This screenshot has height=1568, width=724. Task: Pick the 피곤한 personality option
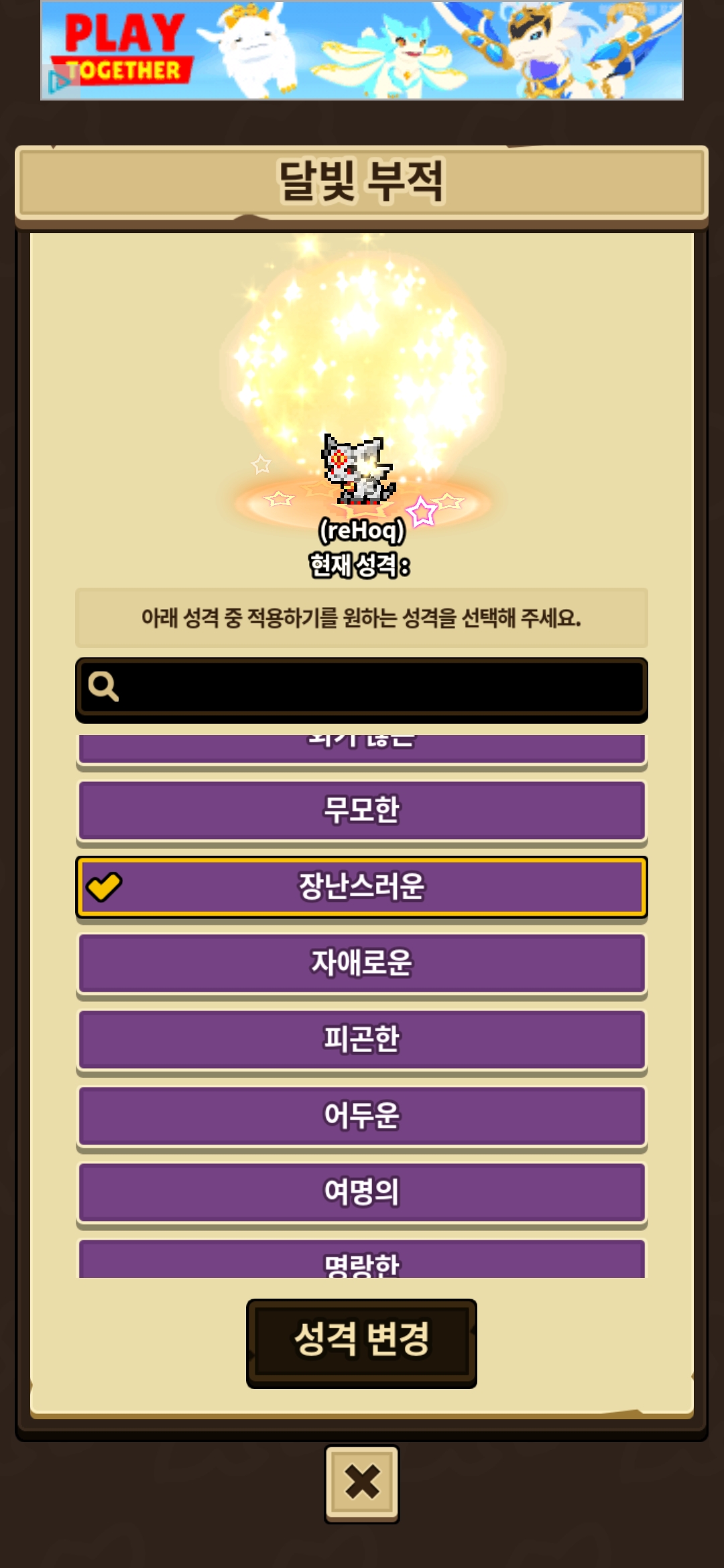tap(361, 1039)
